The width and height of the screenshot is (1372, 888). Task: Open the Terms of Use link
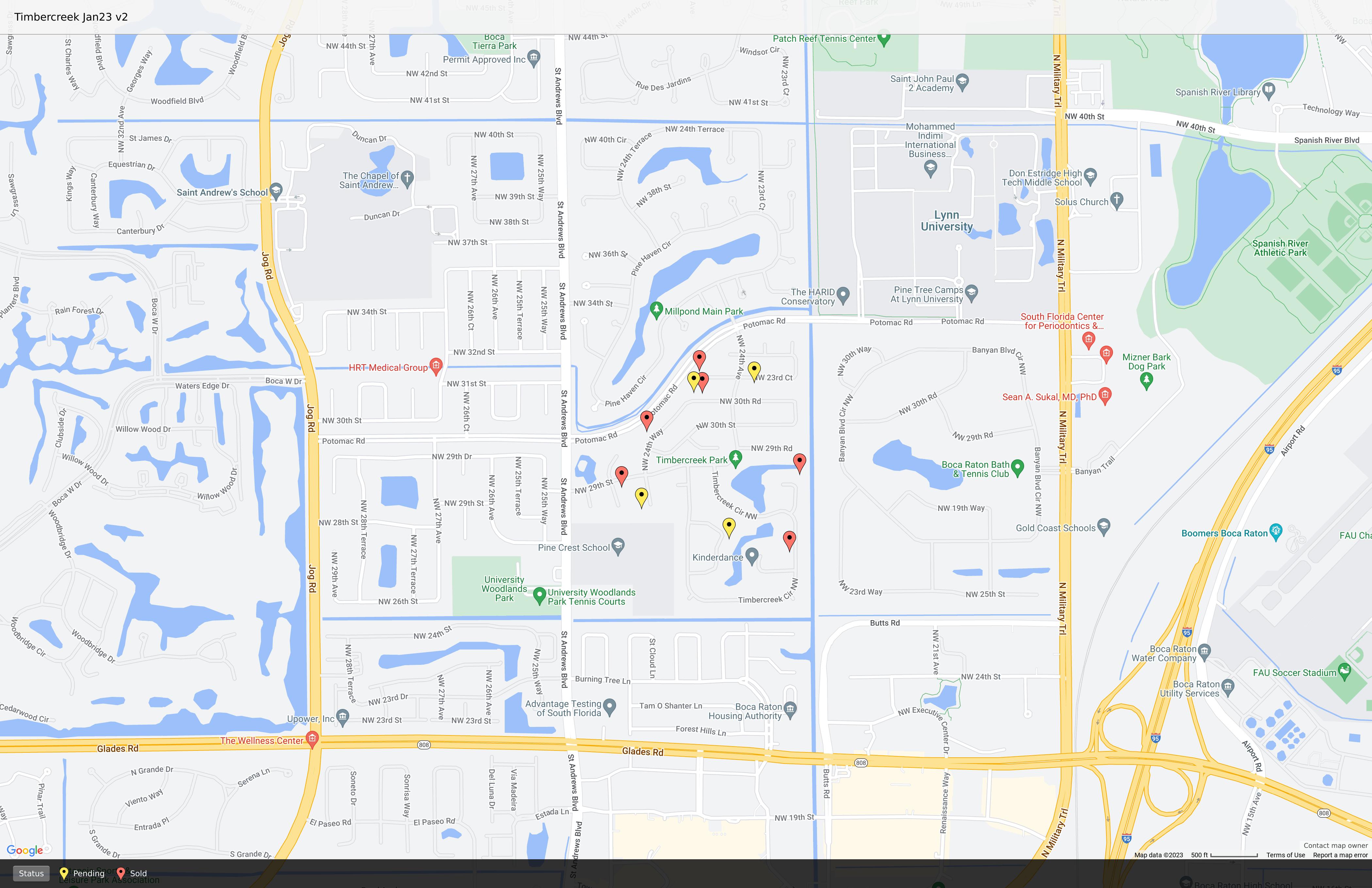[x=1285, y=855]
